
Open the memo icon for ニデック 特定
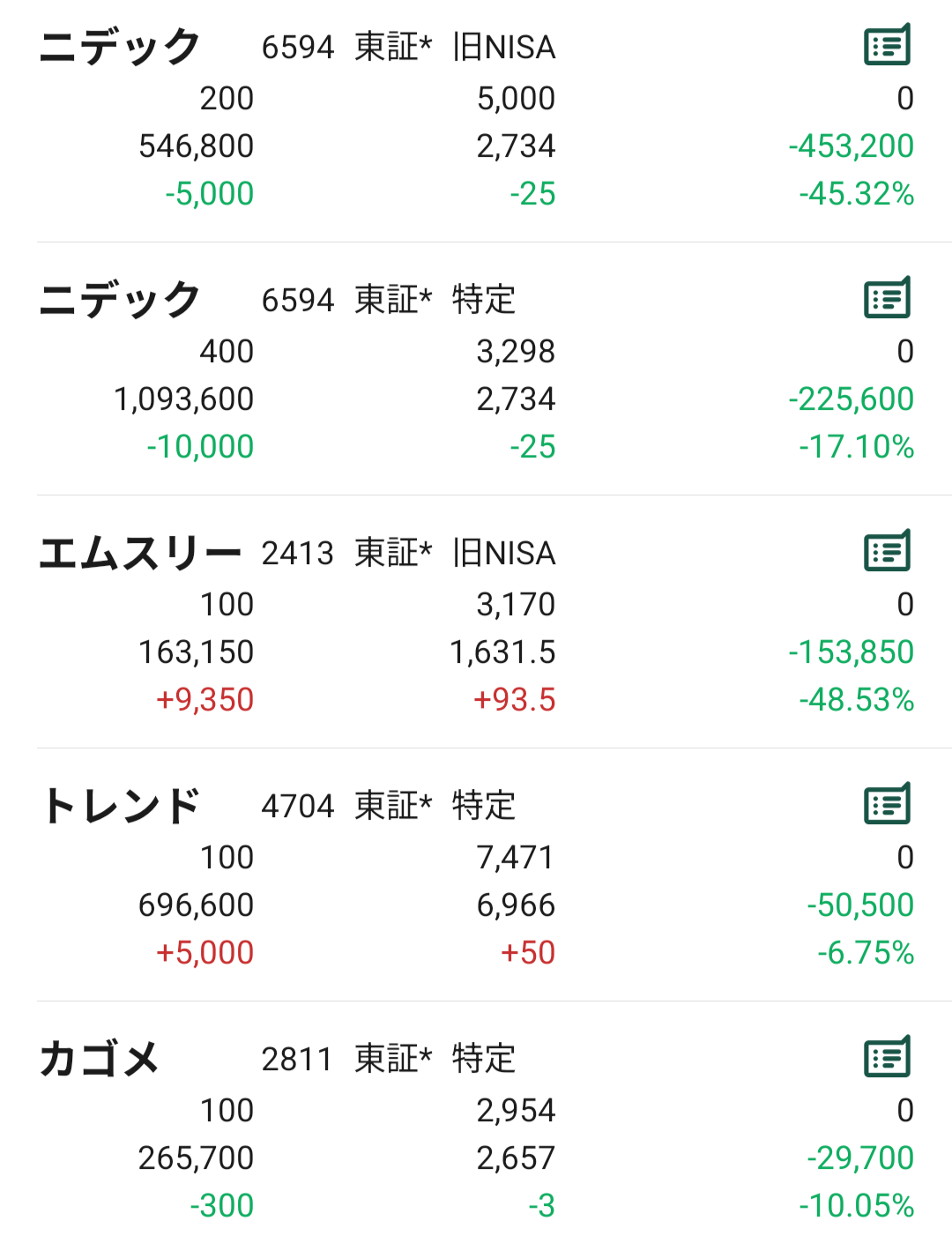click(x=887, y=298)
